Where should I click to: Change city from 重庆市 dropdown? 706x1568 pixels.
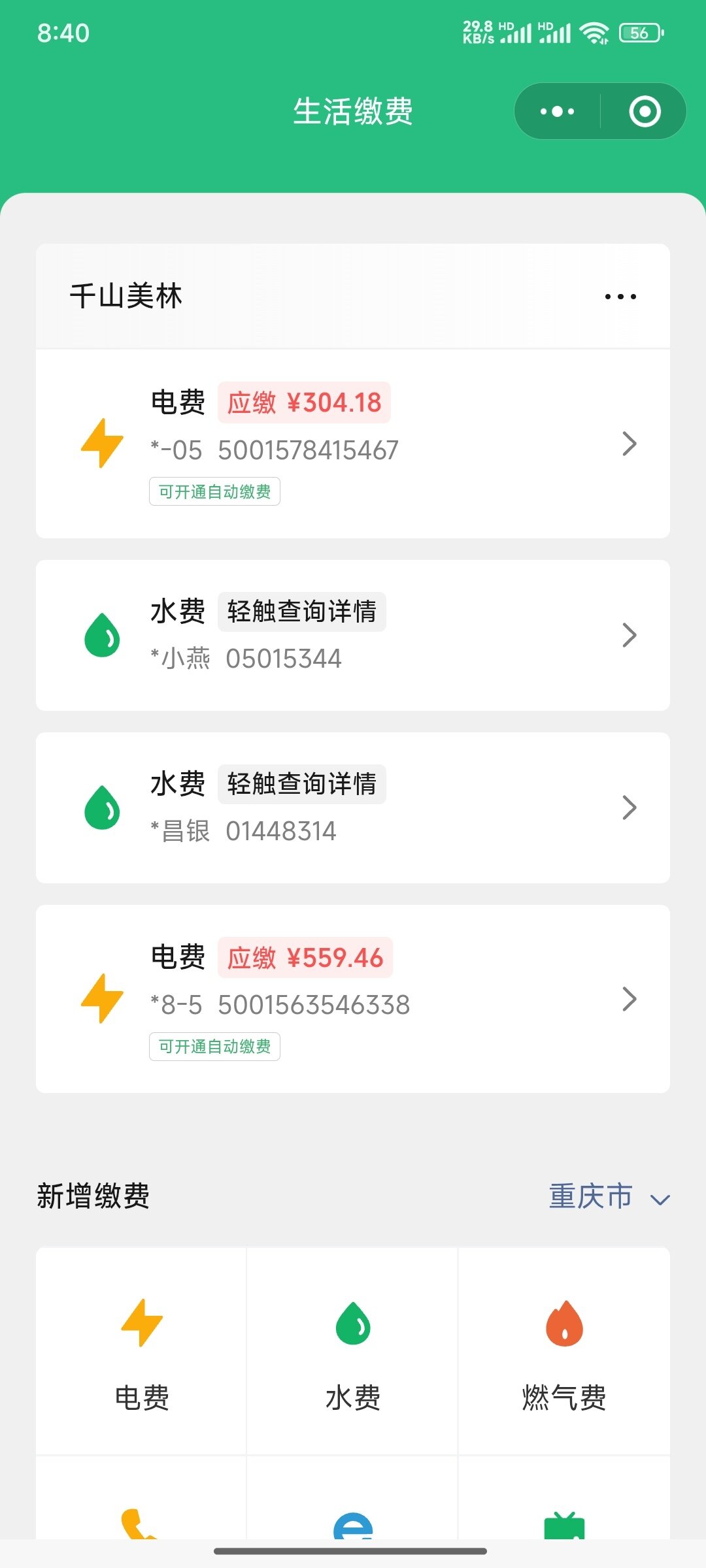click(x=609, y=1197)
